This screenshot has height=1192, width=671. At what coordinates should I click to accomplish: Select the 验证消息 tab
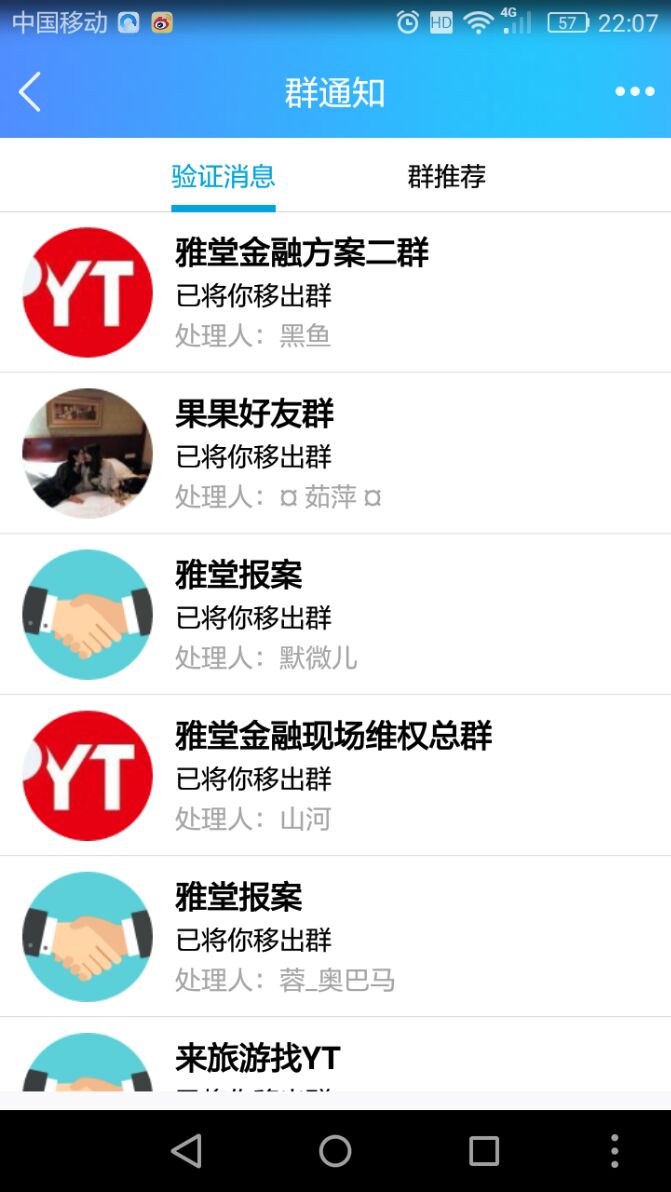click(223, 177)
